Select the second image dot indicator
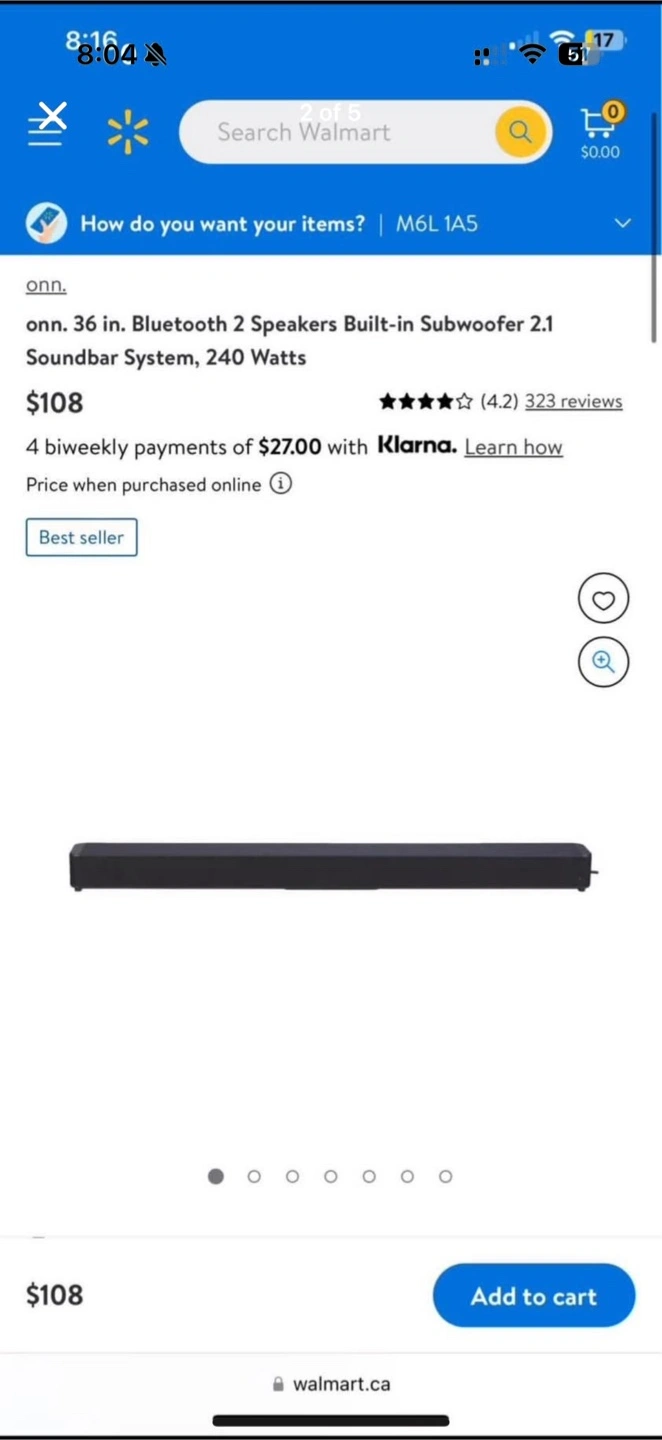Screen dimensions: 662x1440 click(x=254, y=1176)
